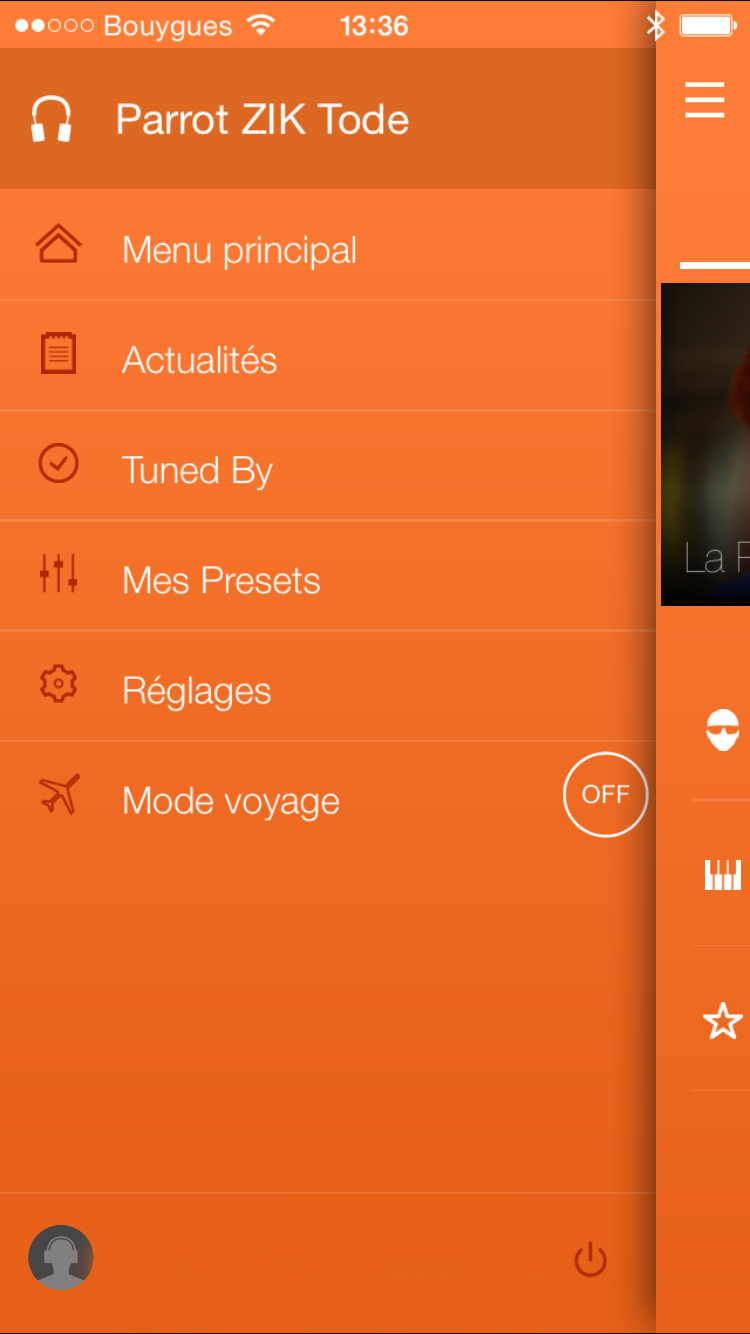The width and height of the screenshot is (750, 1334).
Task: Tap the Parrot ZIK Tode header
Action: click(262, 120)
